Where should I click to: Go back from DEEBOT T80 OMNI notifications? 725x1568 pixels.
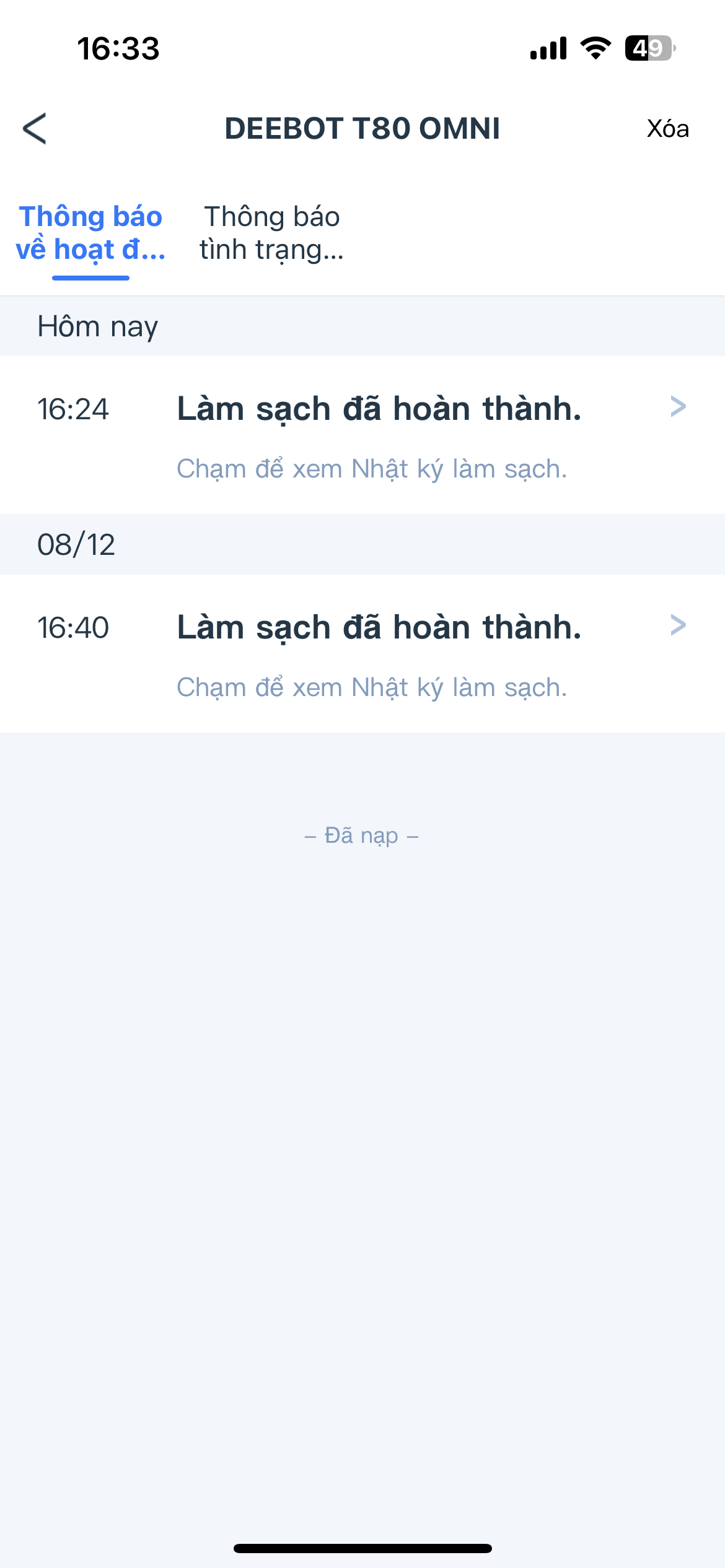(x=35, y=129)
